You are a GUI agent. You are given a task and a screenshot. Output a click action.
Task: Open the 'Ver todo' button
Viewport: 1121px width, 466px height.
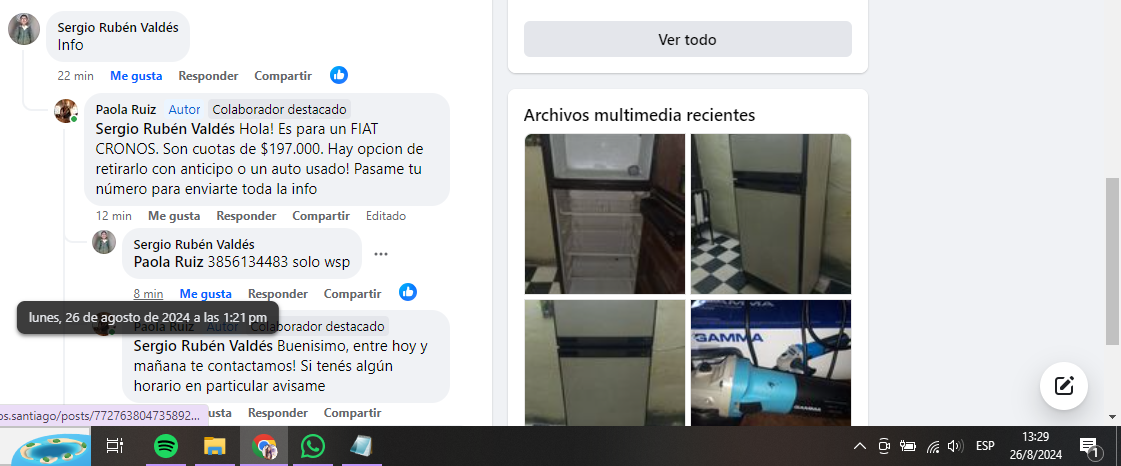(x=687, y=40)
